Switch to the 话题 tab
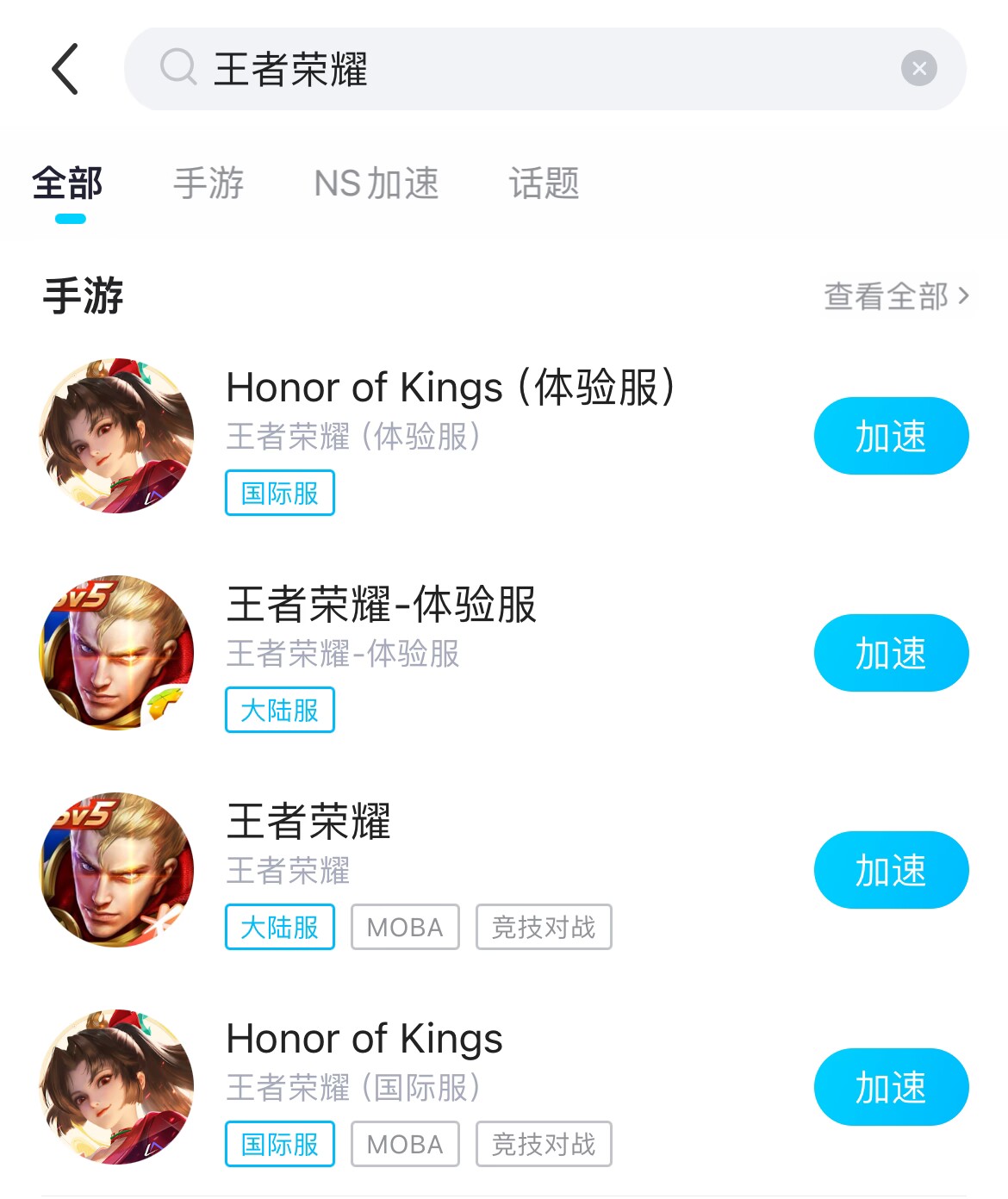The image size is (1008, 1199). tap(544, 183)
